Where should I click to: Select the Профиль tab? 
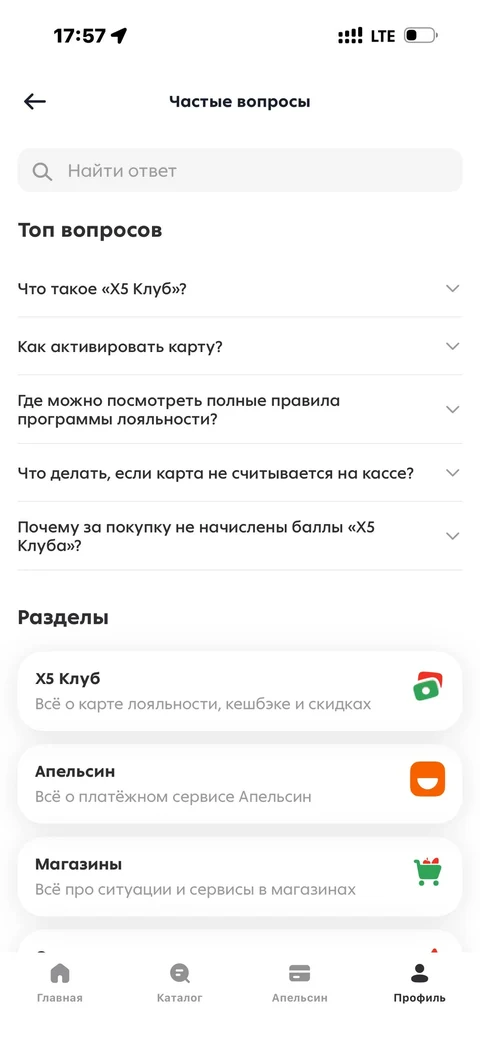pos(420,983)
